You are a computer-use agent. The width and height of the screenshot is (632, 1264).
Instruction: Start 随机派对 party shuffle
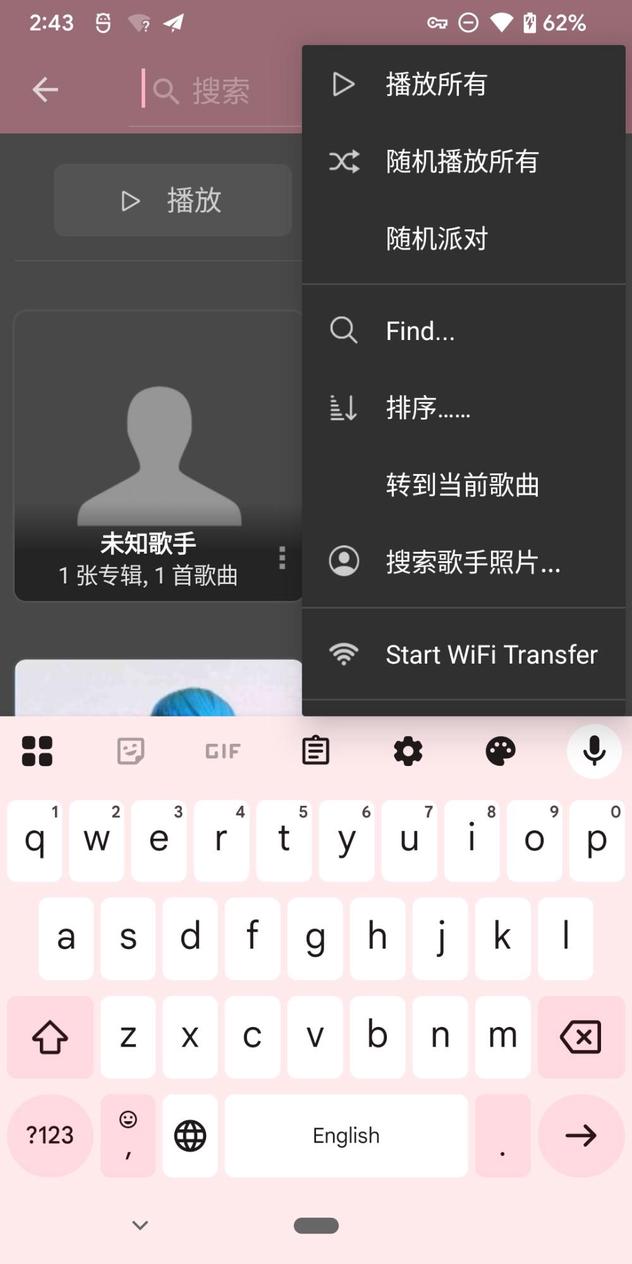tap(436, 239)
